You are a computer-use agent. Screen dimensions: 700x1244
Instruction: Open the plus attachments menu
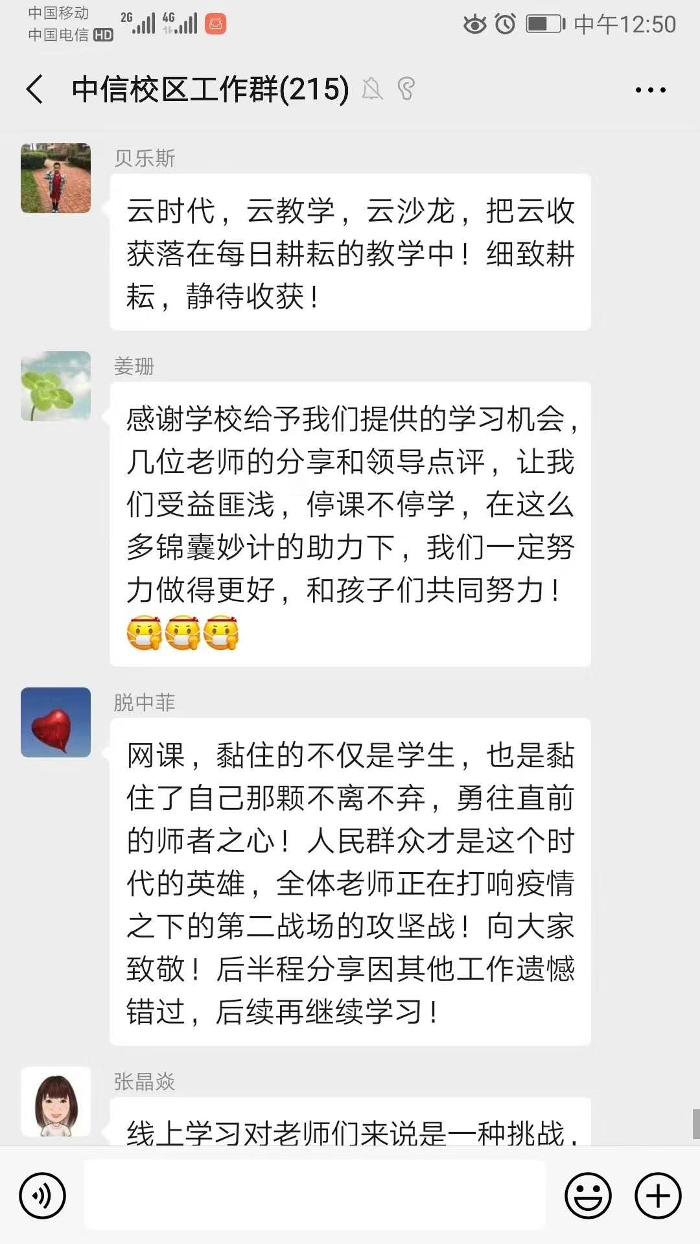(658, 1195)
